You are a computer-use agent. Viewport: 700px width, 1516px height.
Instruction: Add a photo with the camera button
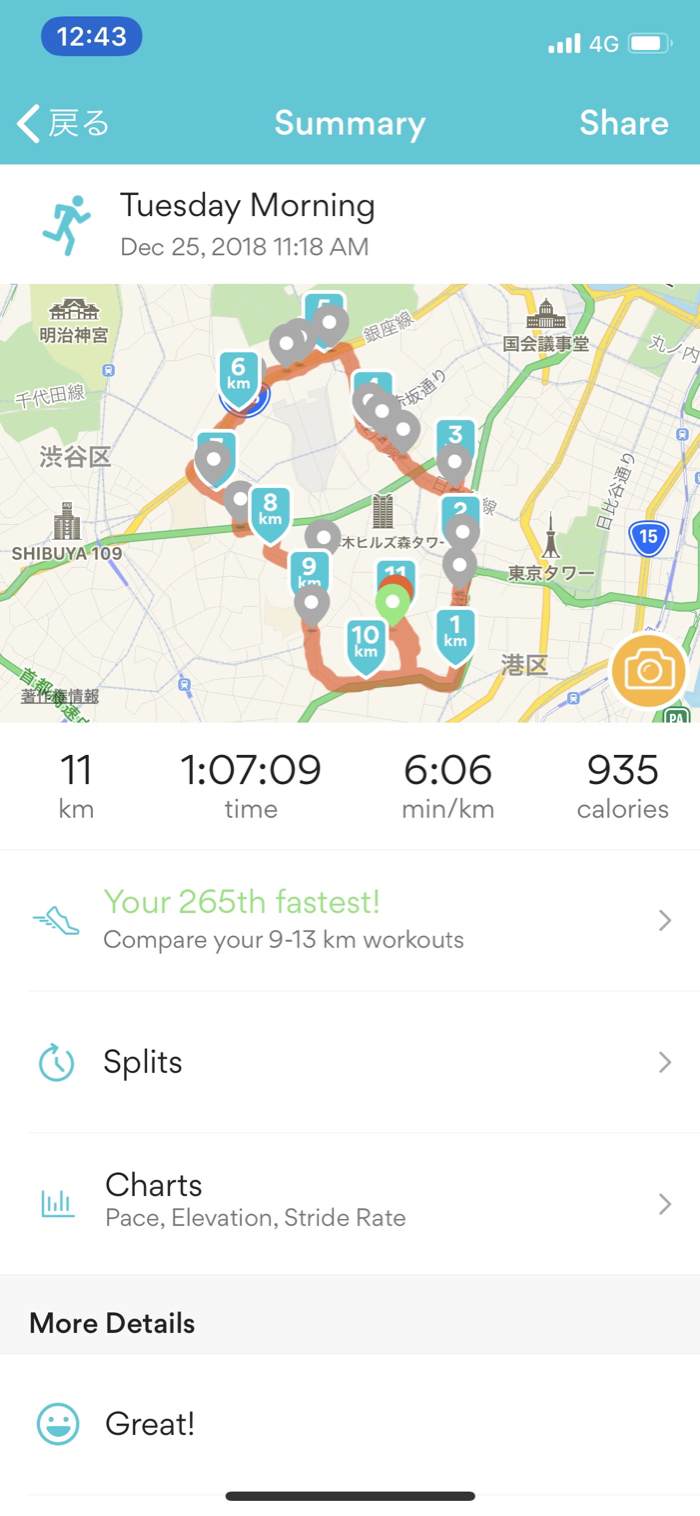[649, 670]
